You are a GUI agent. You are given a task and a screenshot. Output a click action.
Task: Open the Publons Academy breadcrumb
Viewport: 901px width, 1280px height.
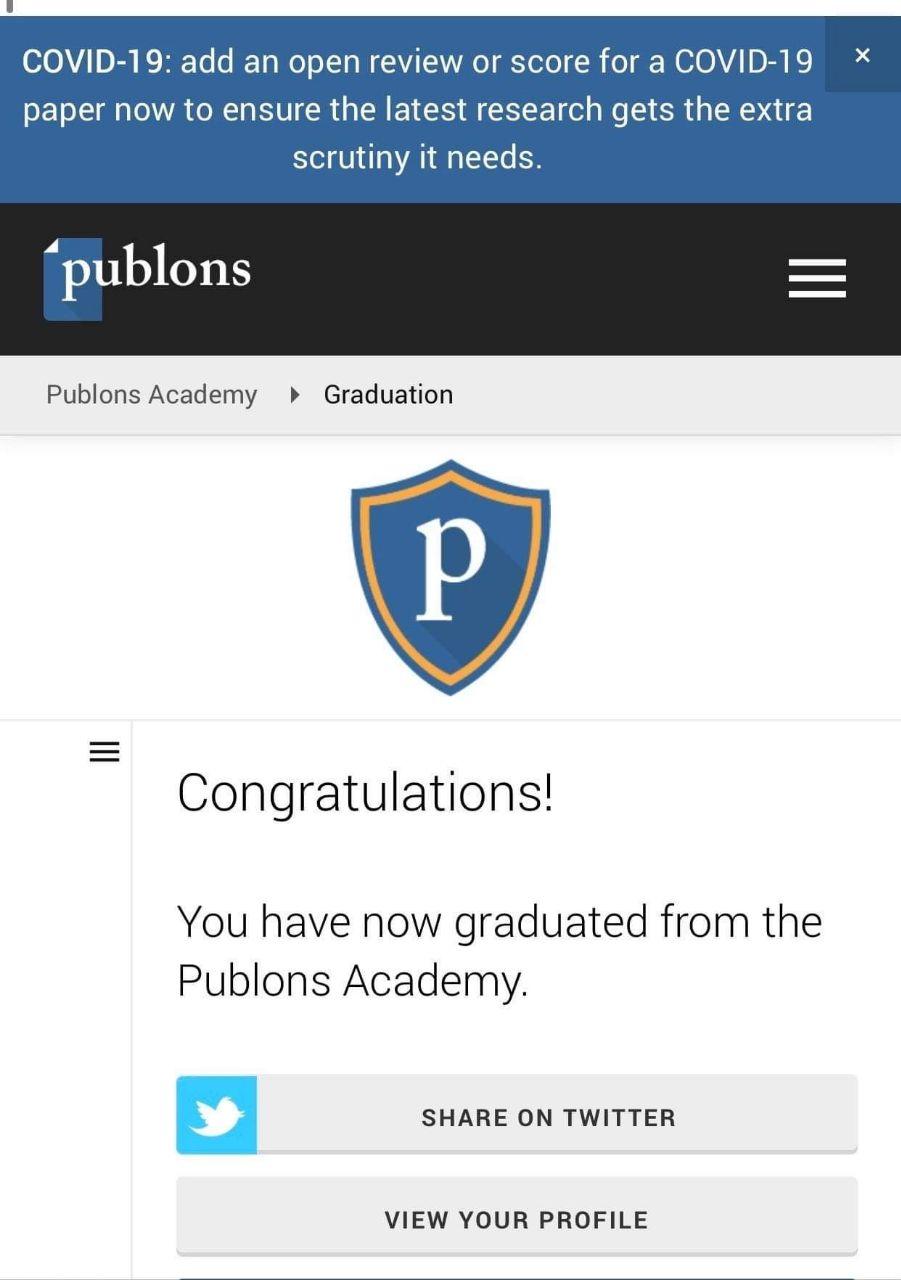(152, 395)
